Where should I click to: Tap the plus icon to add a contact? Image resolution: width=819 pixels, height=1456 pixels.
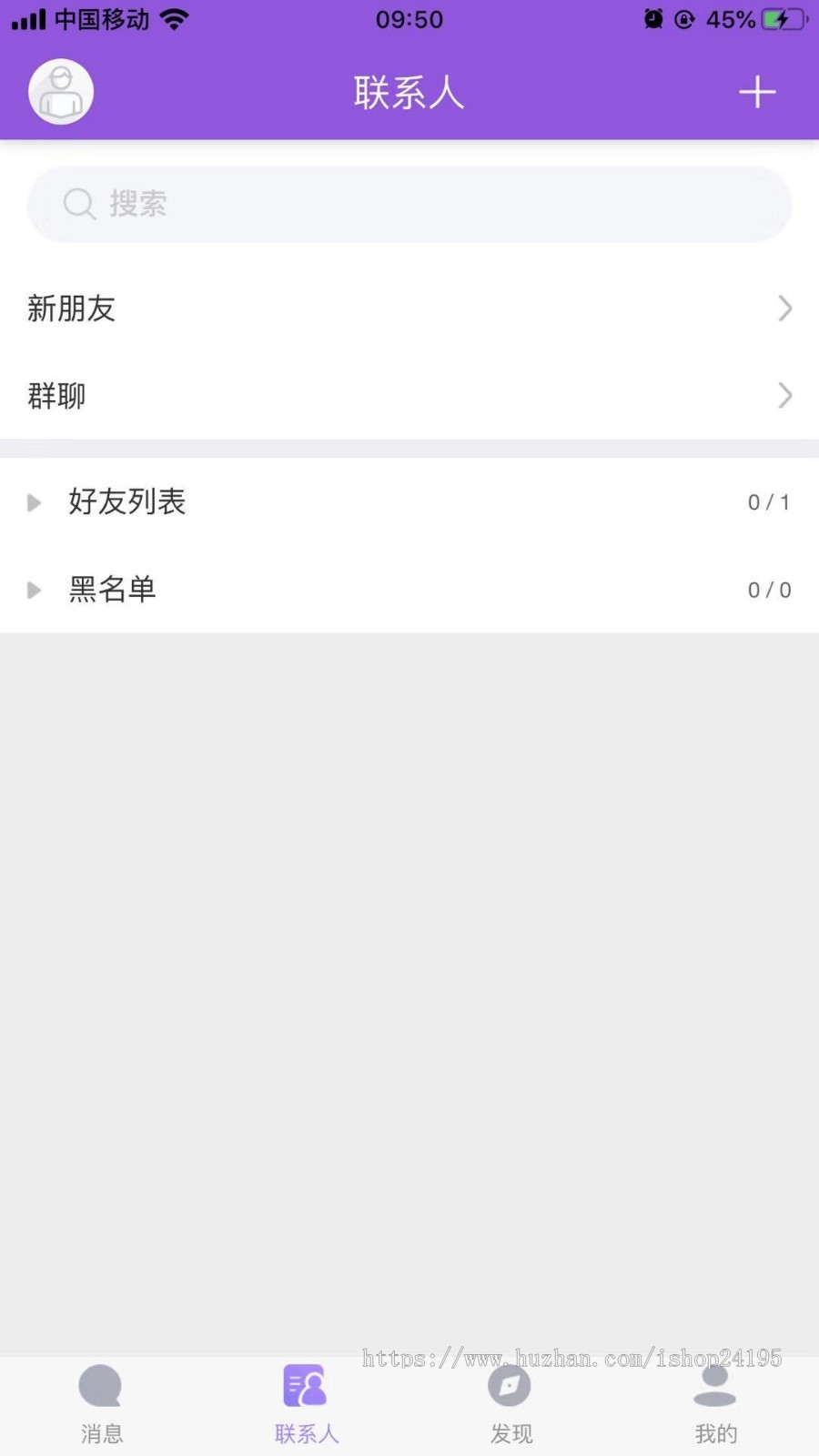[x=757, y=91]
